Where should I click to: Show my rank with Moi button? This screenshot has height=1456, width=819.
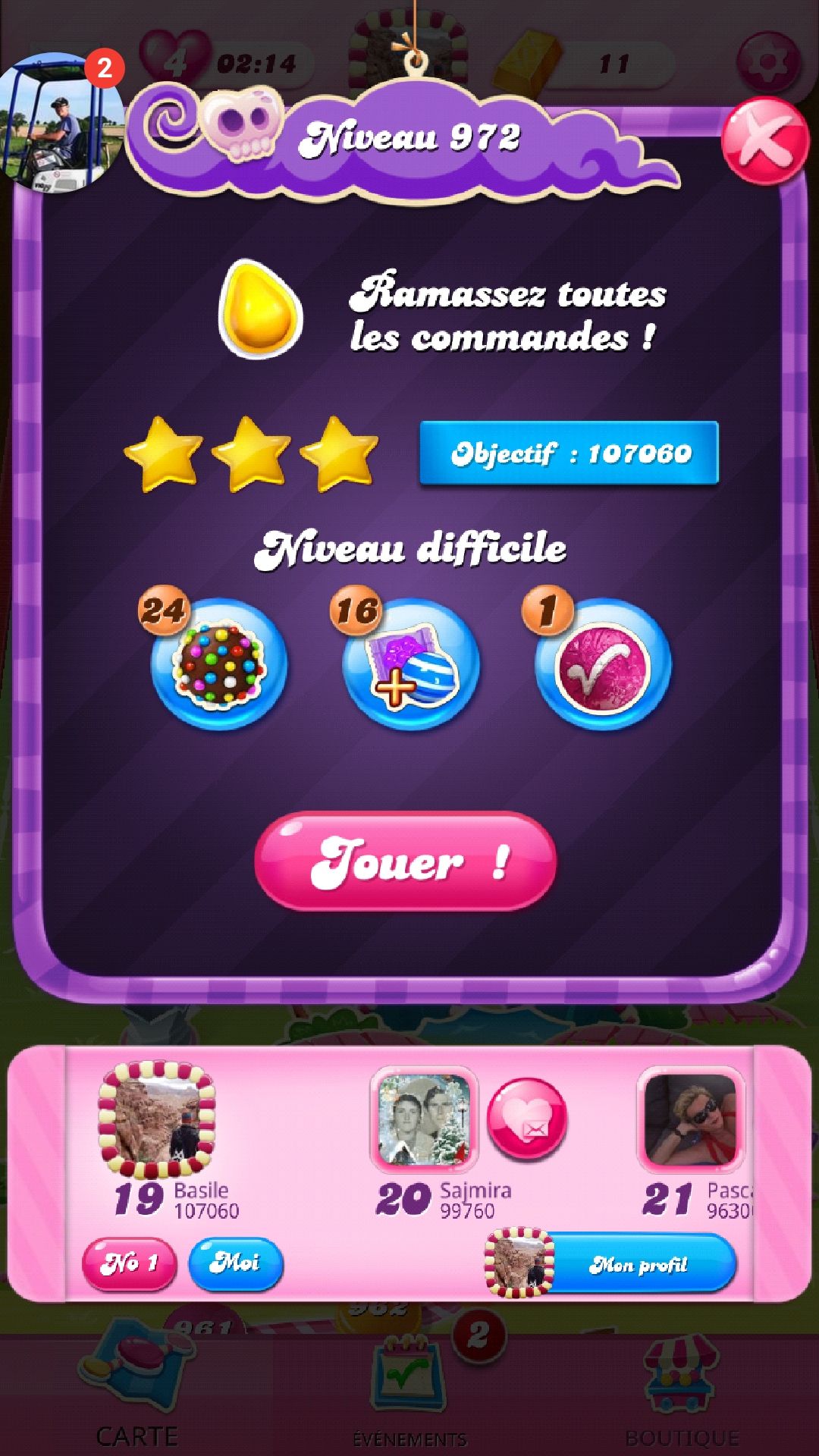point(235,1263)
